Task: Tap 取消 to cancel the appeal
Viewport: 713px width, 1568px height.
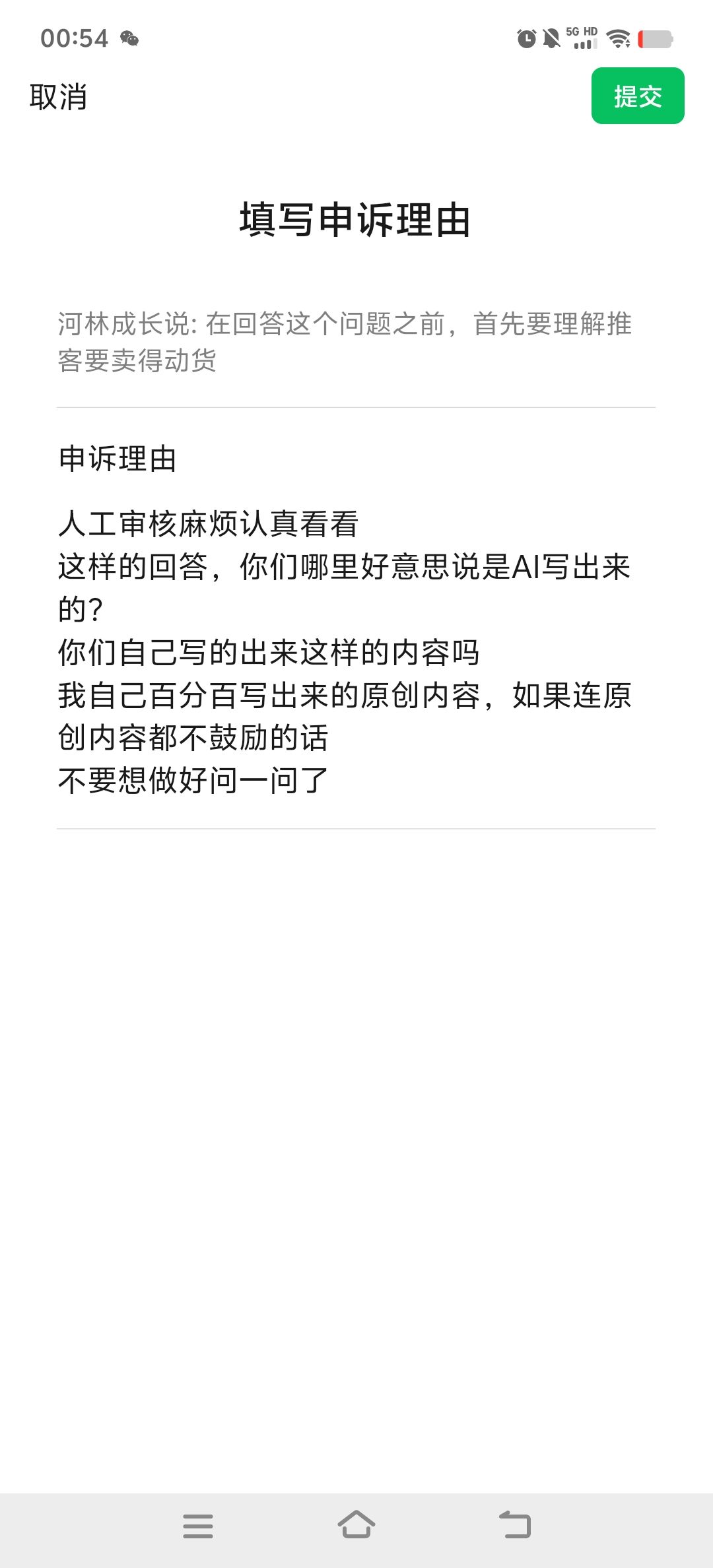Action: tap(58, 96)
